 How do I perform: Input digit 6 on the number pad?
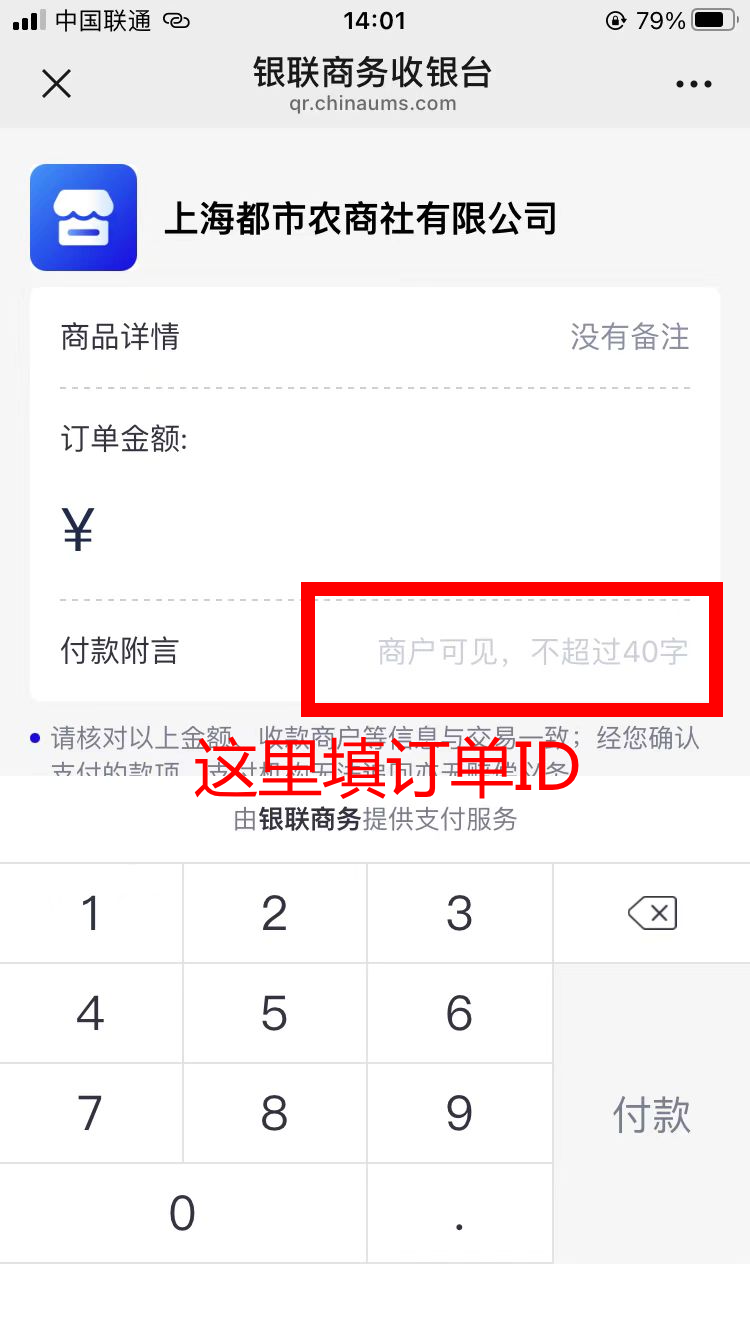point(459,1013)
